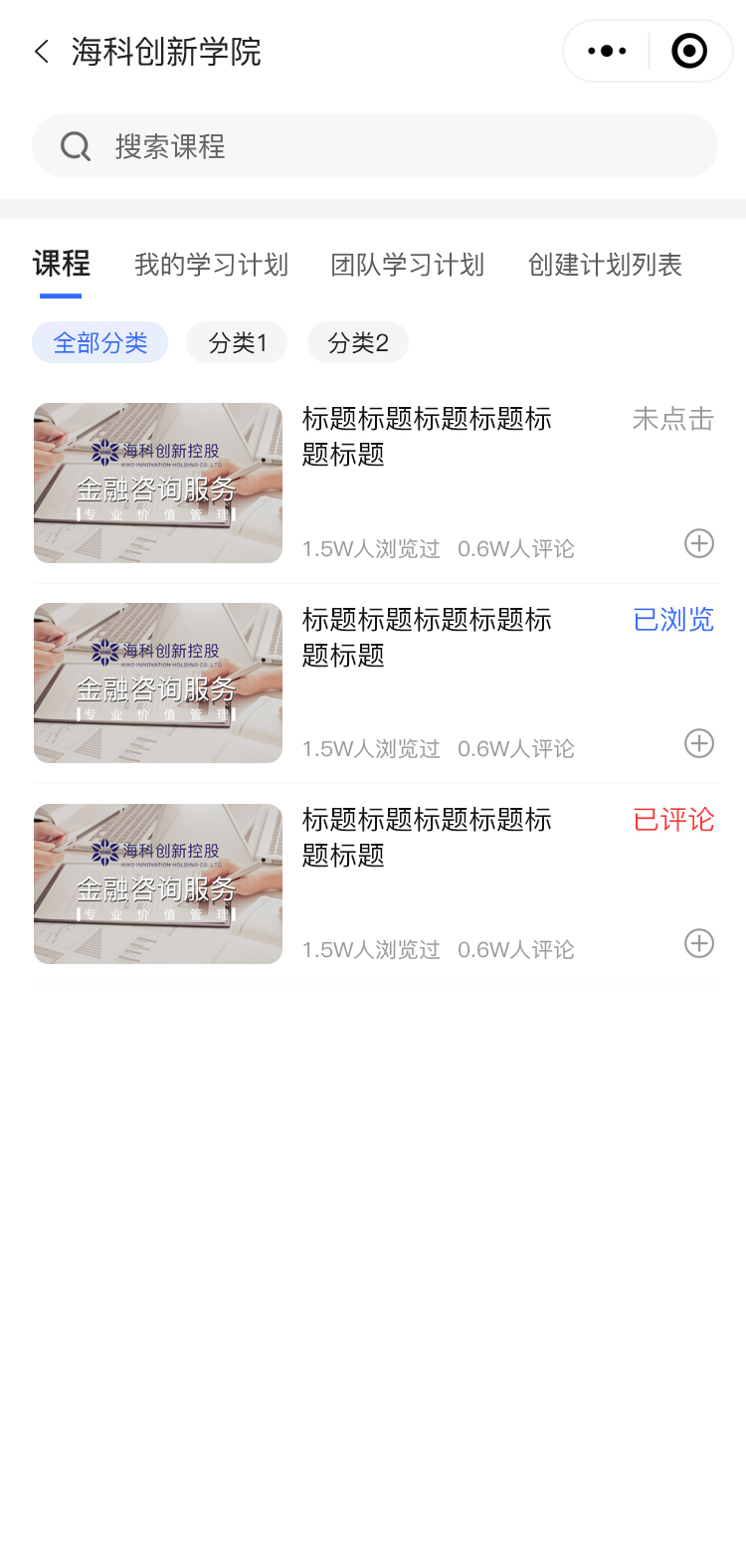The width and height of the screenshot is (746, 1568).
Task: Tap the 搜索课程 search field
Action: (375, 146)
